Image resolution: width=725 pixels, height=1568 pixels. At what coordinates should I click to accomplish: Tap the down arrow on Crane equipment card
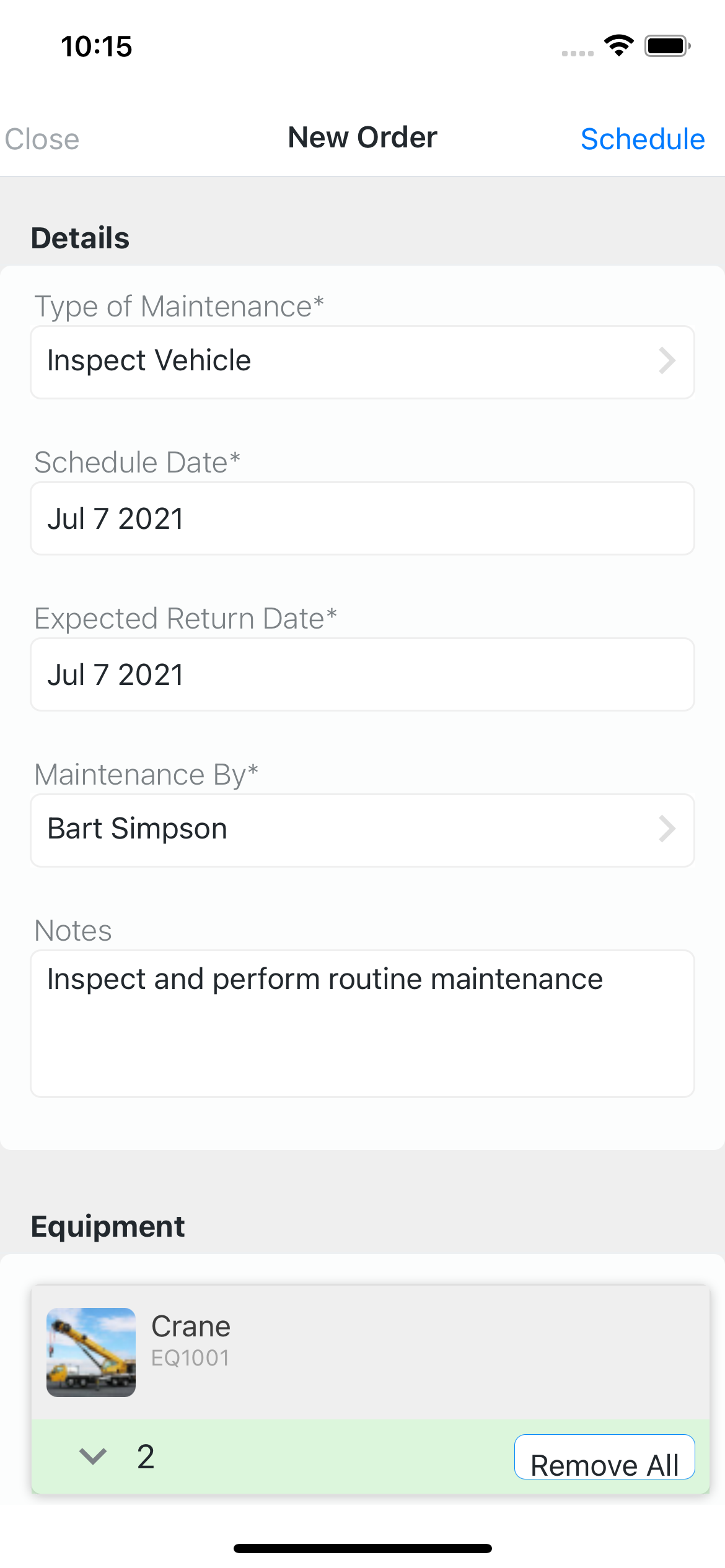92,1457
